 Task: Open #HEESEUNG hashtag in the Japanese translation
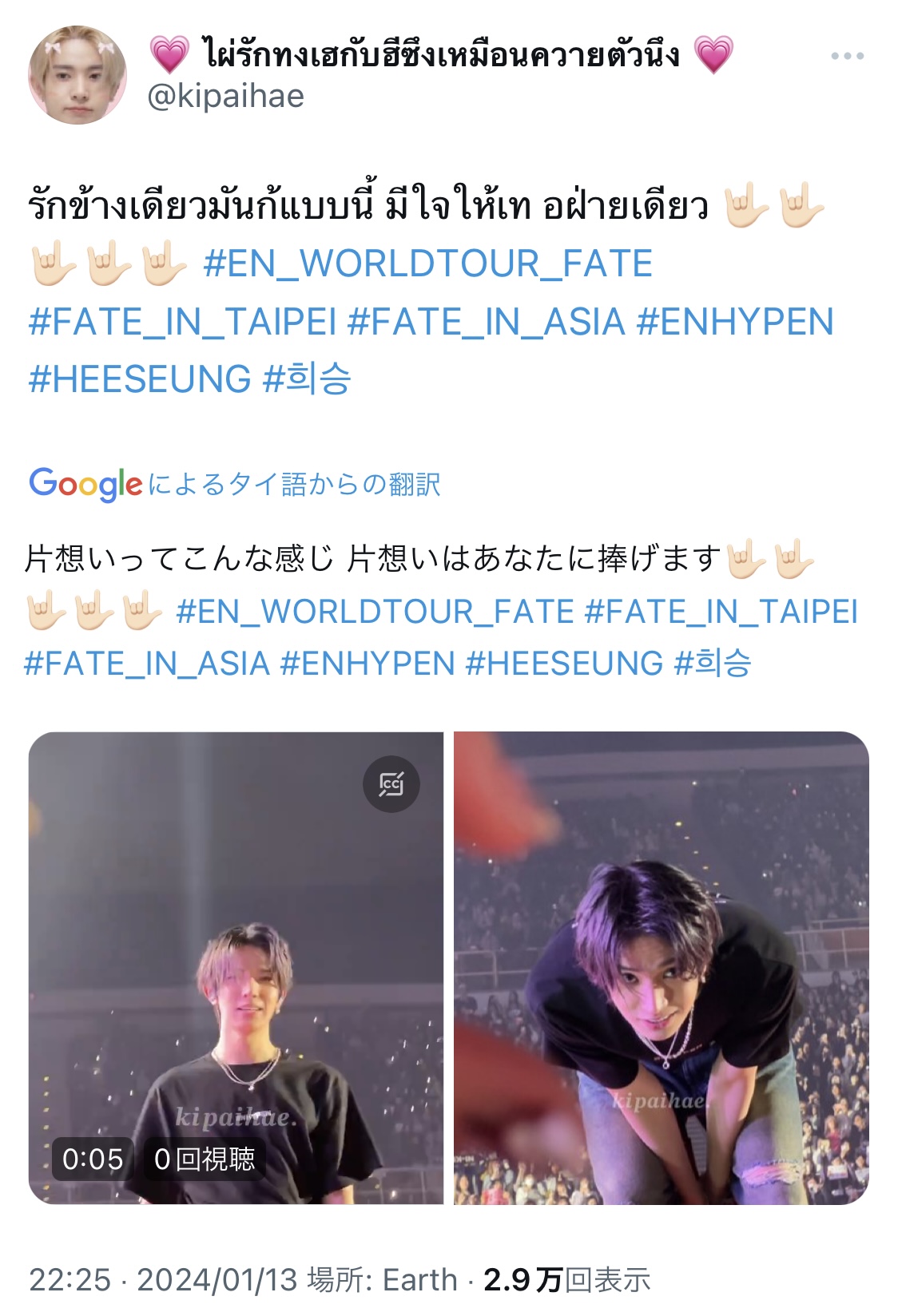[x=564, y=664]
